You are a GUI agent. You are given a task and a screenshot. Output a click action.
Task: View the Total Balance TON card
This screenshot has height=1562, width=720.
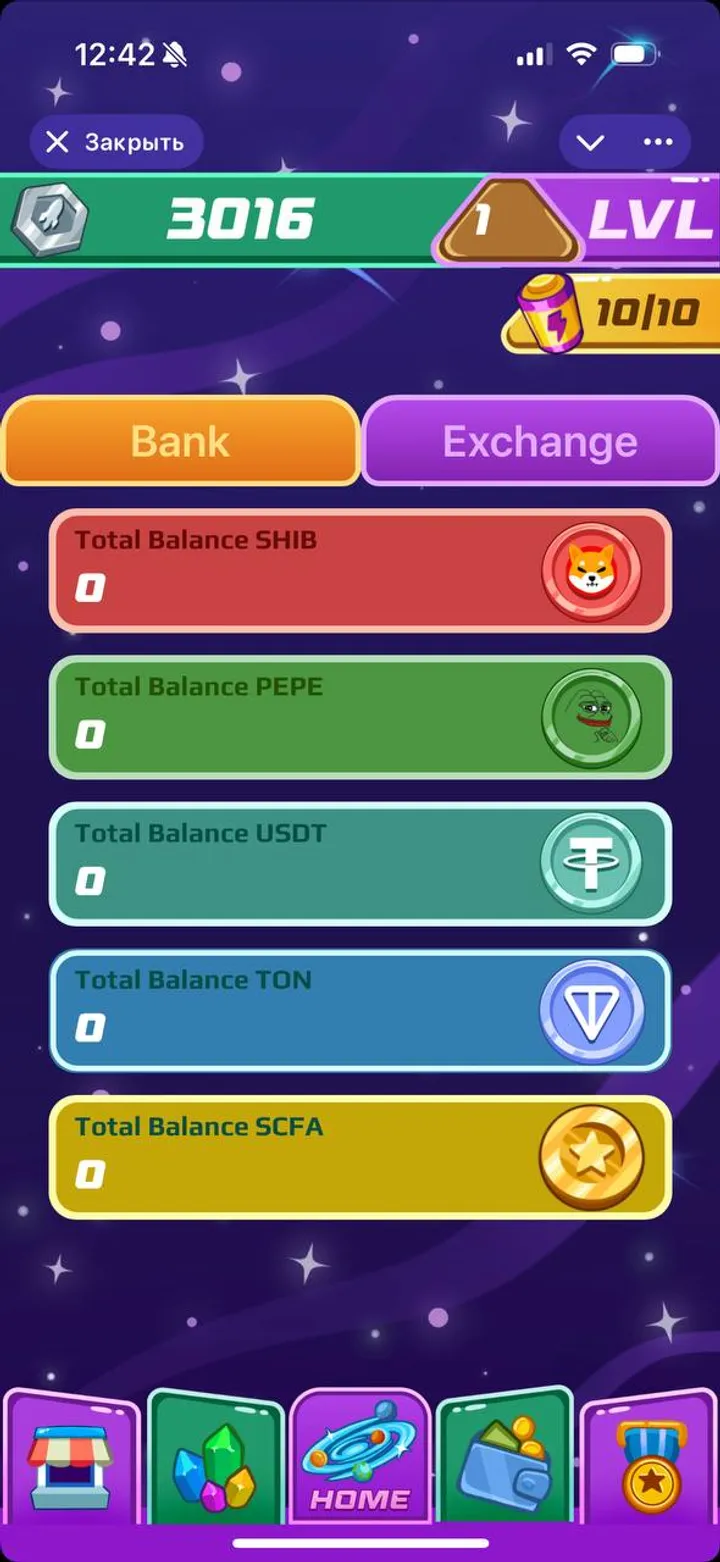(360, 1010)
